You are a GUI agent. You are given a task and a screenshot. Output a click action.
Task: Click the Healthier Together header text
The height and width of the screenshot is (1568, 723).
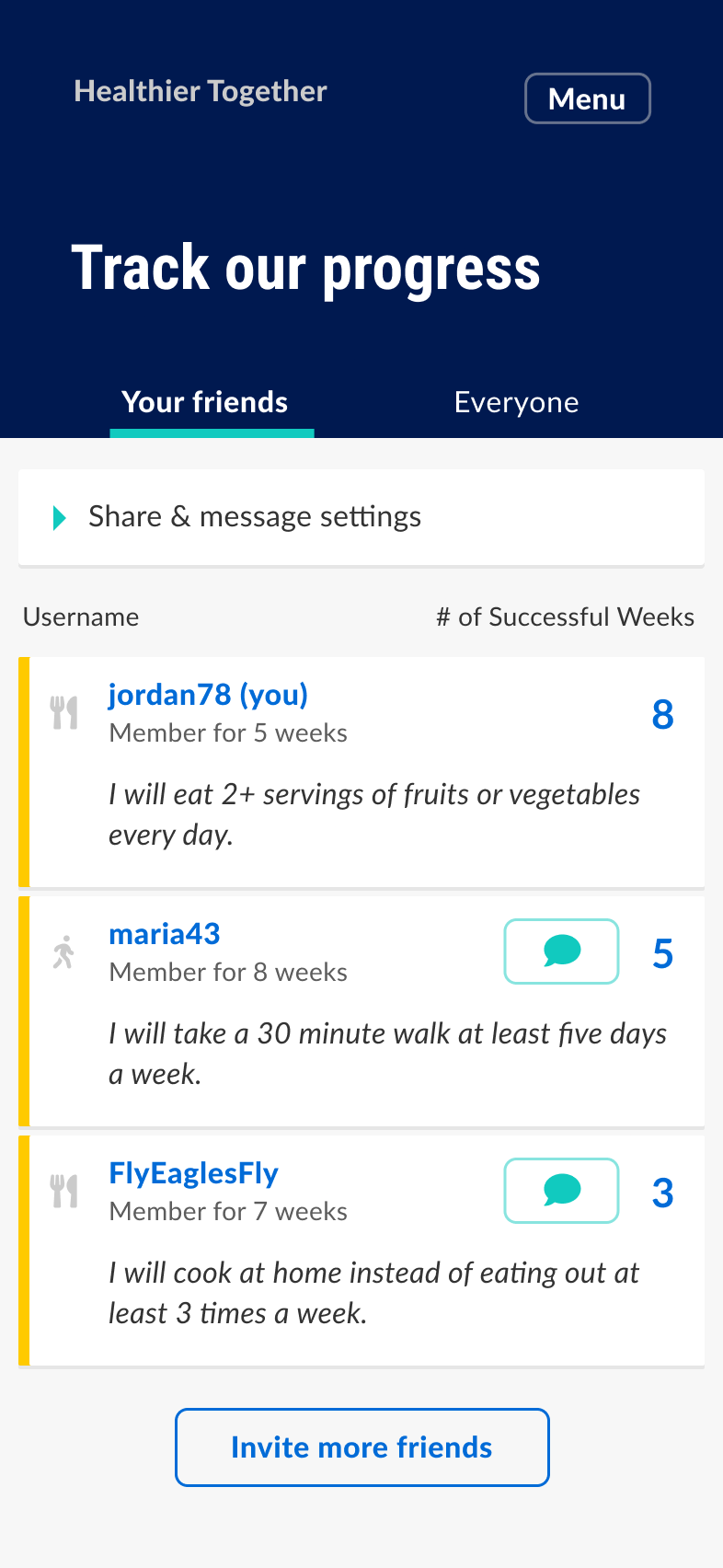click(x=201, y=90)
